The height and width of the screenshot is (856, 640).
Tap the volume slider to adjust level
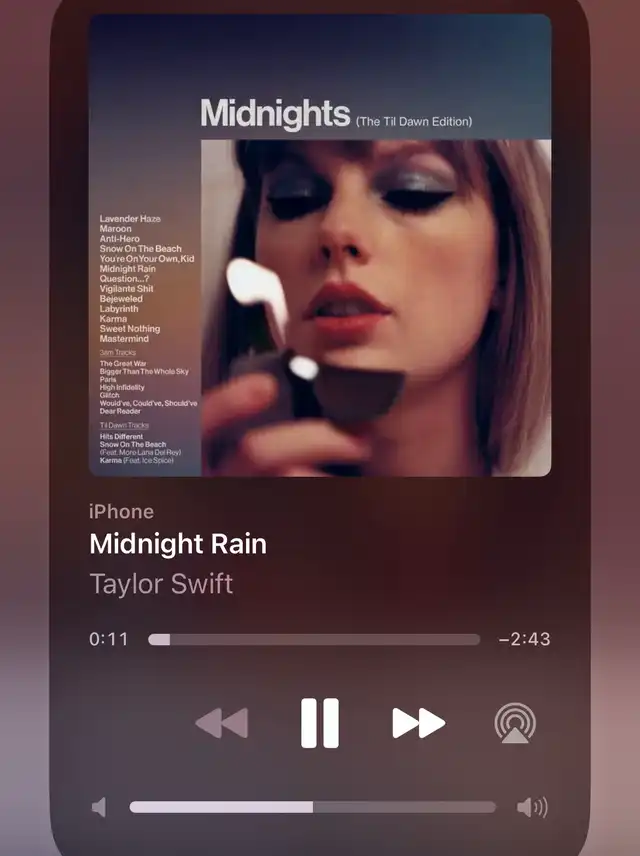(x=312, y=807)
